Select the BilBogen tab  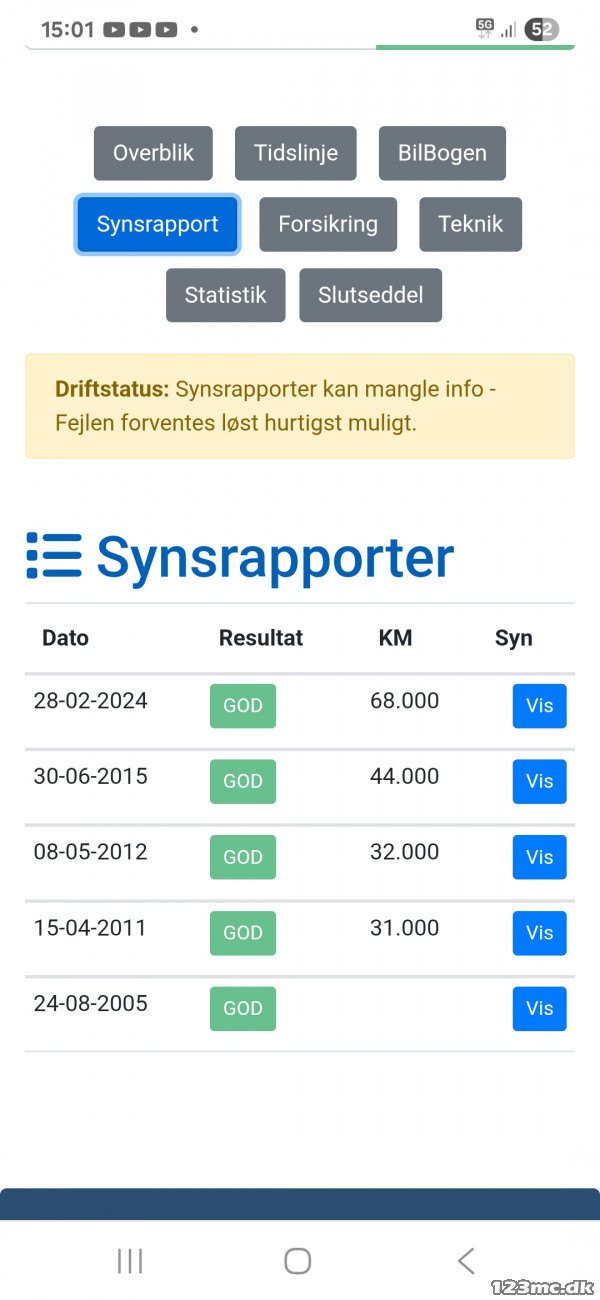(442, 153)
